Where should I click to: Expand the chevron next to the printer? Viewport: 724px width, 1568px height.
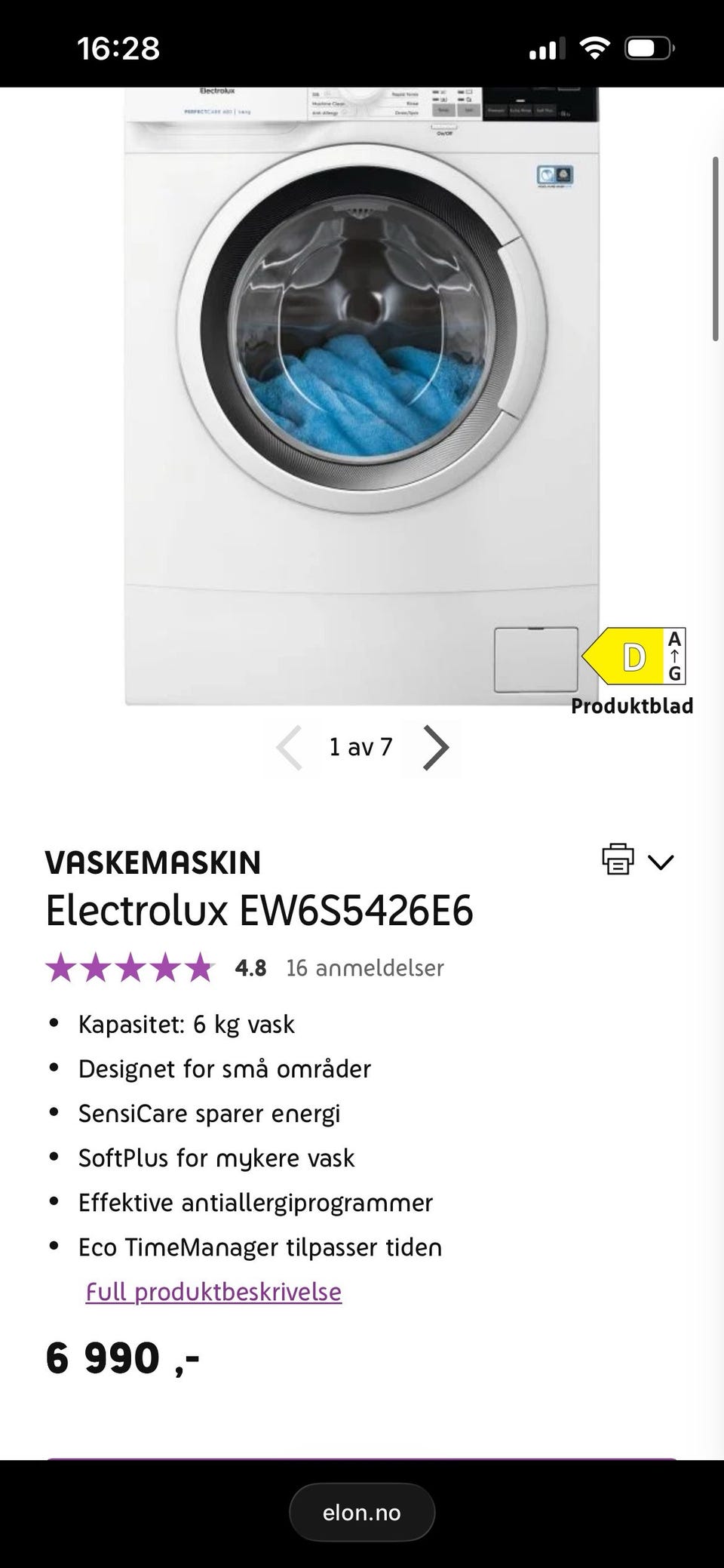click(661, 862)
